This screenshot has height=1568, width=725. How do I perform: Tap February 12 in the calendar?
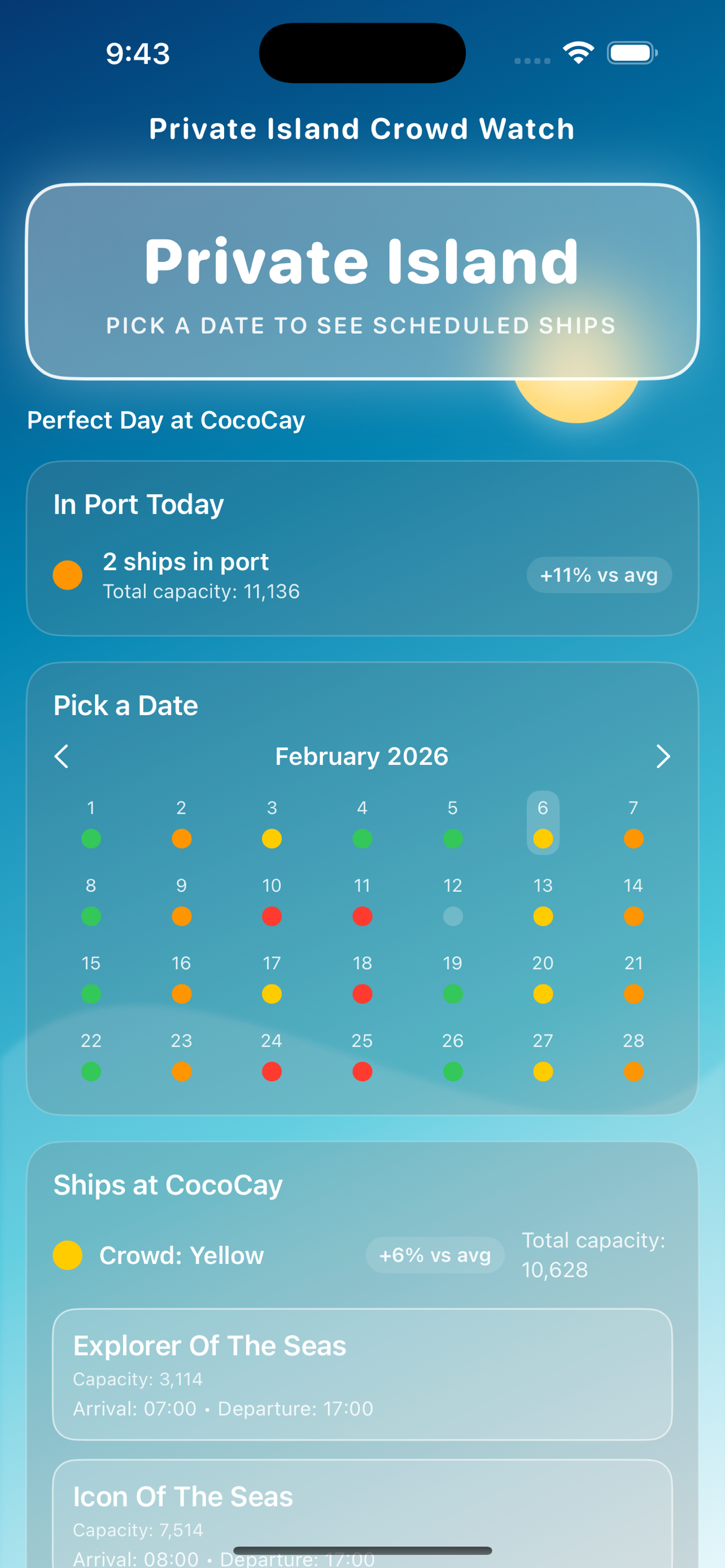452,900
